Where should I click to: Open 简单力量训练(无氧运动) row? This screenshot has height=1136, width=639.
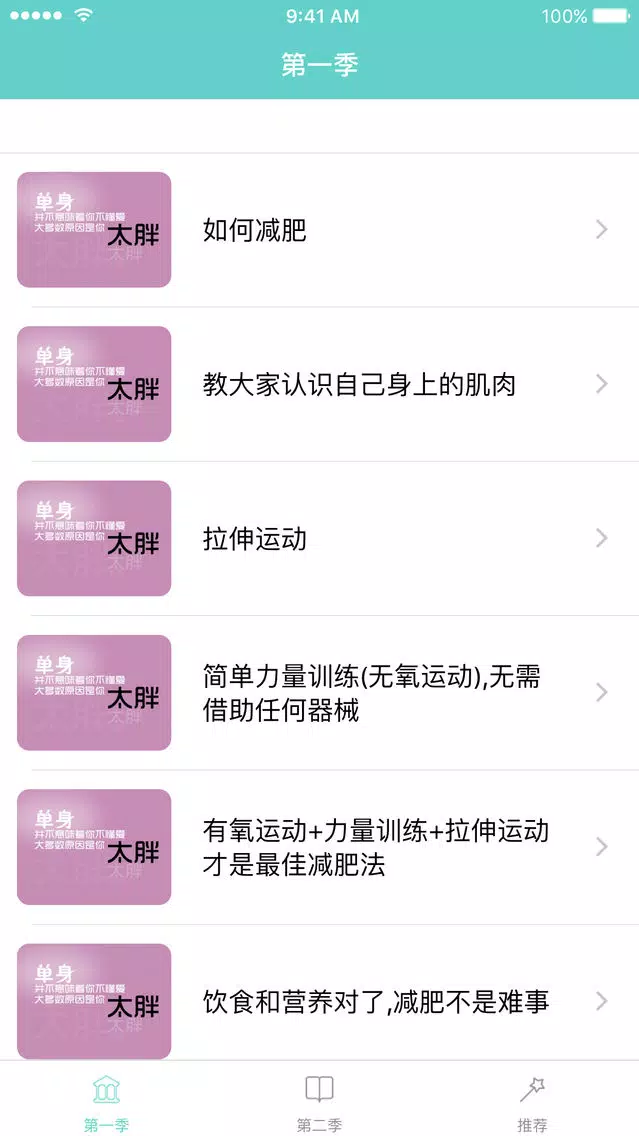tap(320, 693)
